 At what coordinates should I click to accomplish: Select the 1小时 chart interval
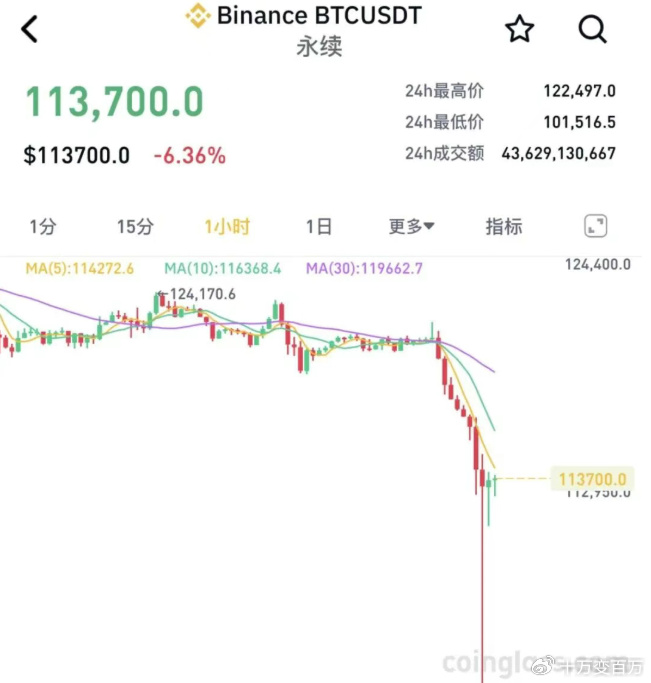226,227
